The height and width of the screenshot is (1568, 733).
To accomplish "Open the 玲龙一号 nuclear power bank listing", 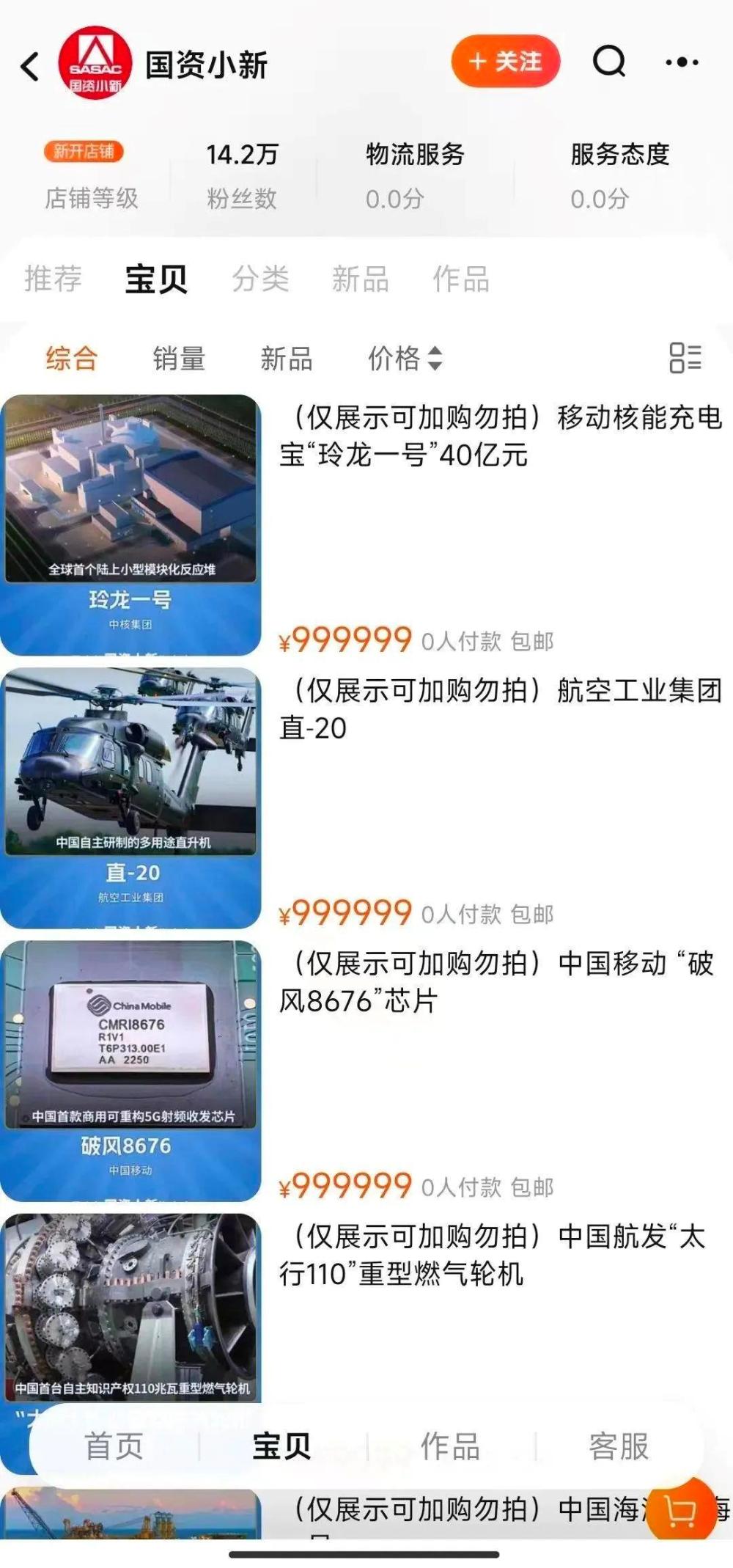I will [500, 436].
